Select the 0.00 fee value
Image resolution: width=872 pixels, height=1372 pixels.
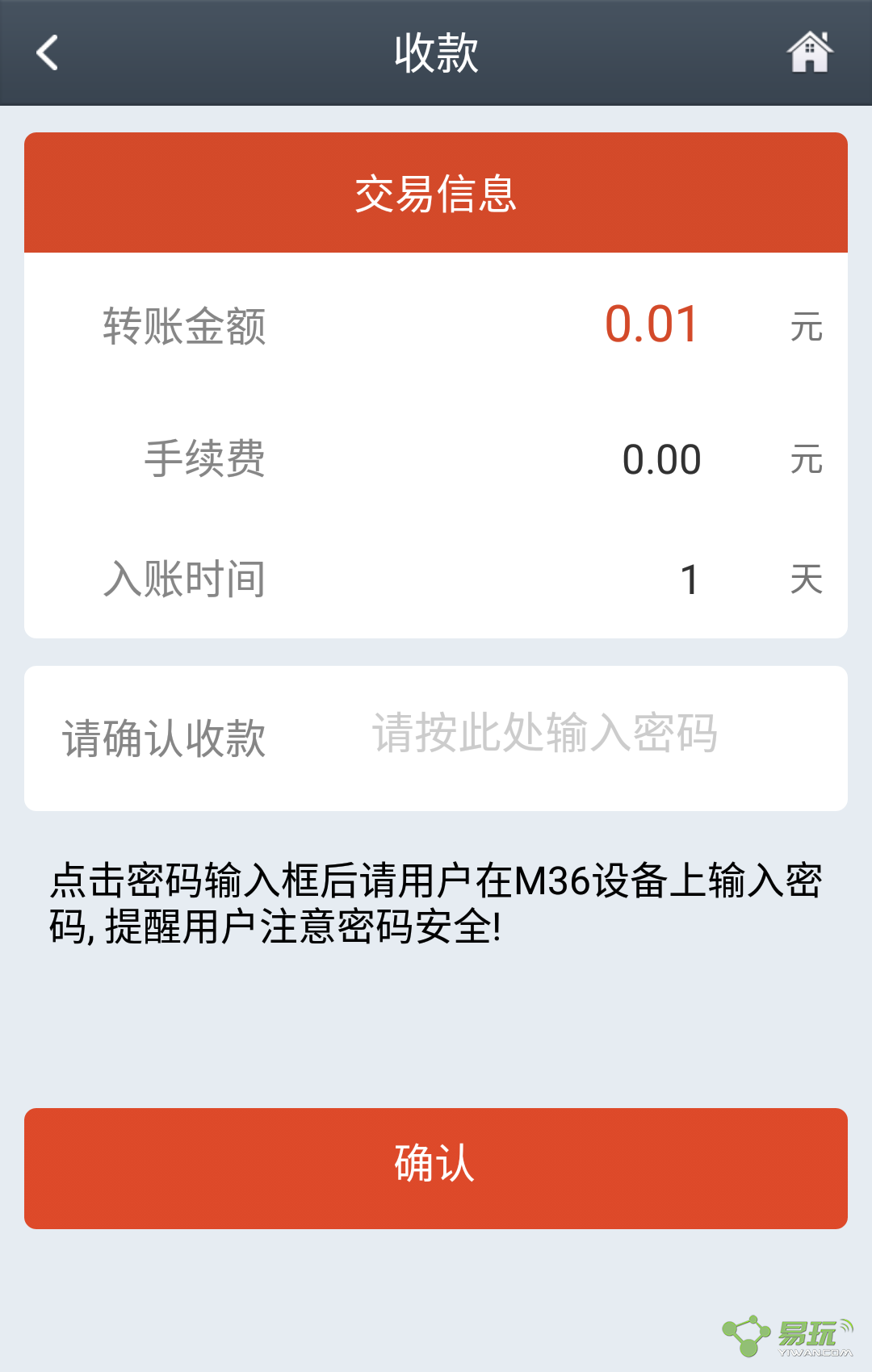[662, 458]
